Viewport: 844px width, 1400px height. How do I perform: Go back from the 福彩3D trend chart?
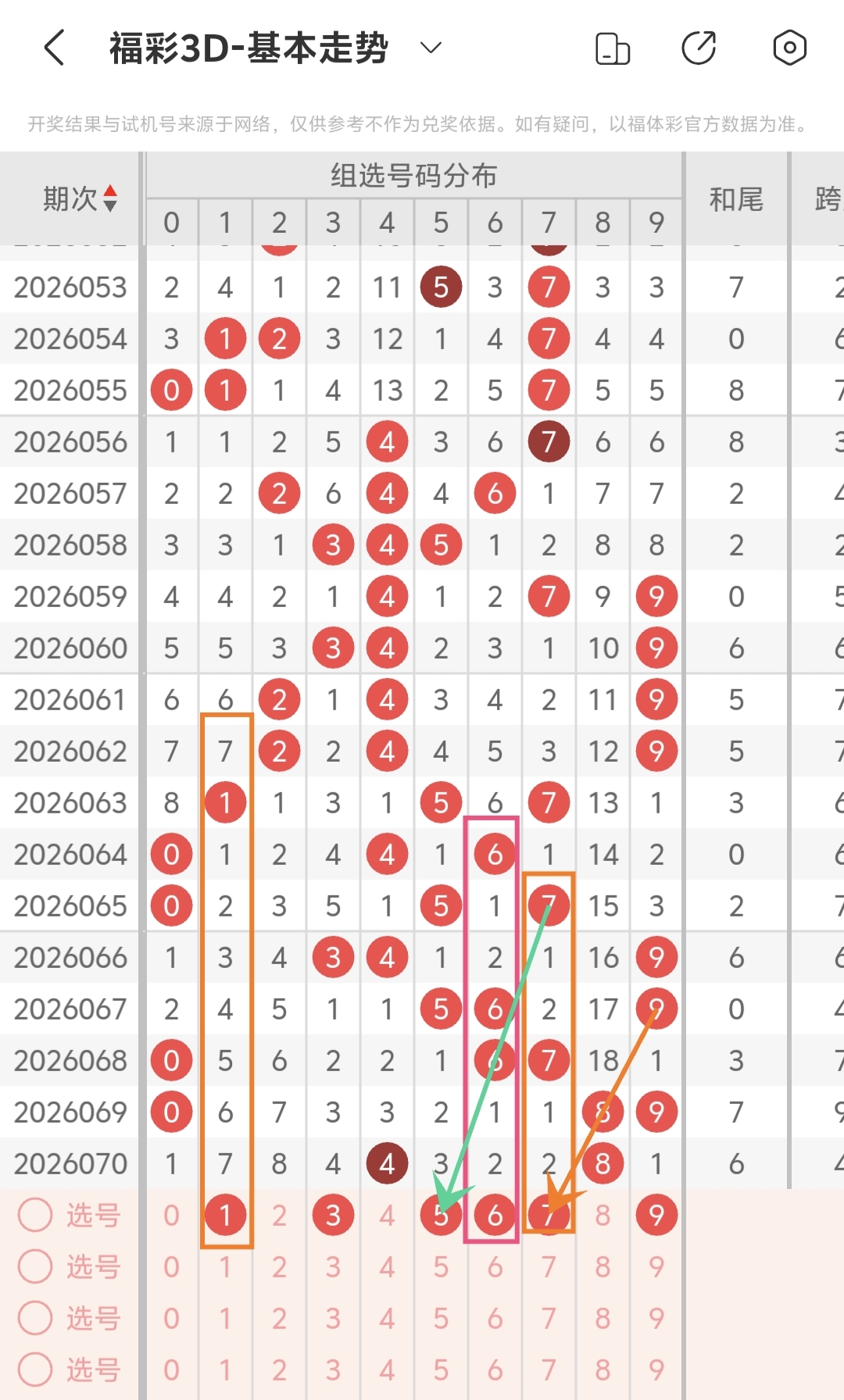pos(54,48)
